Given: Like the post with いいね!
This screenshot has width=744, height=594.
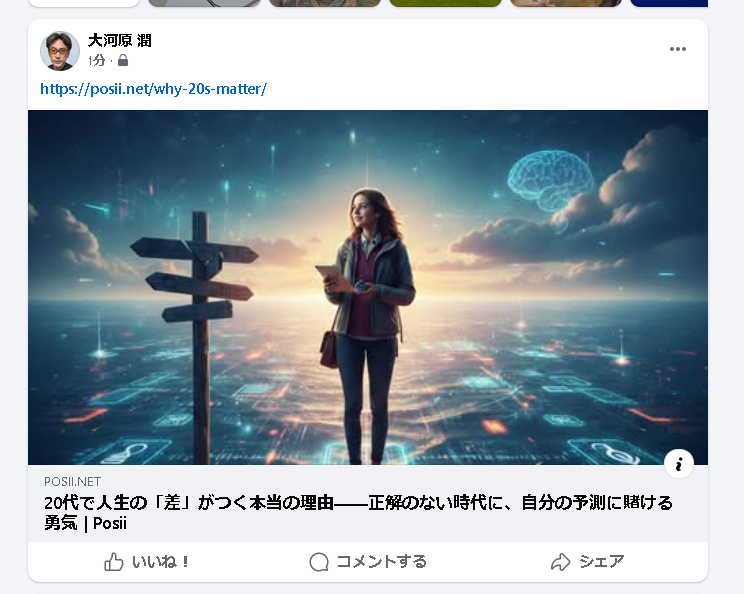Looking at the screenshot, I should (x=147, y=562).
